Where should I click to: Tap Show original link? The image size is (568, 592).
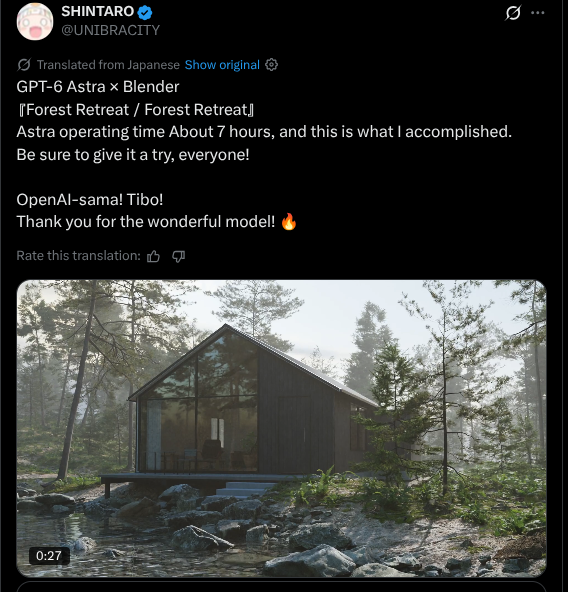coord(222,65)
